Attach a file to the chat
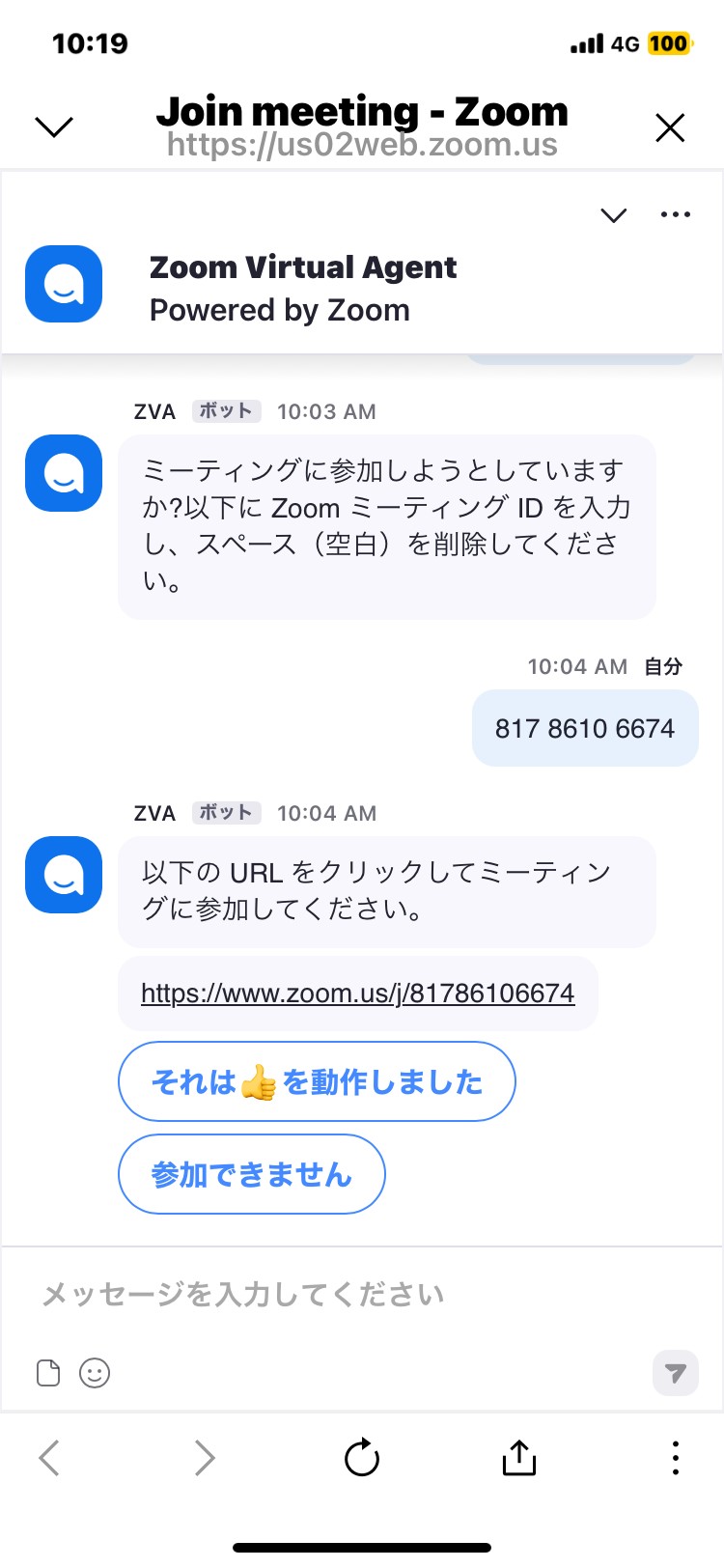Screen dimensions: 724x1568 (x=48, y=1373)
